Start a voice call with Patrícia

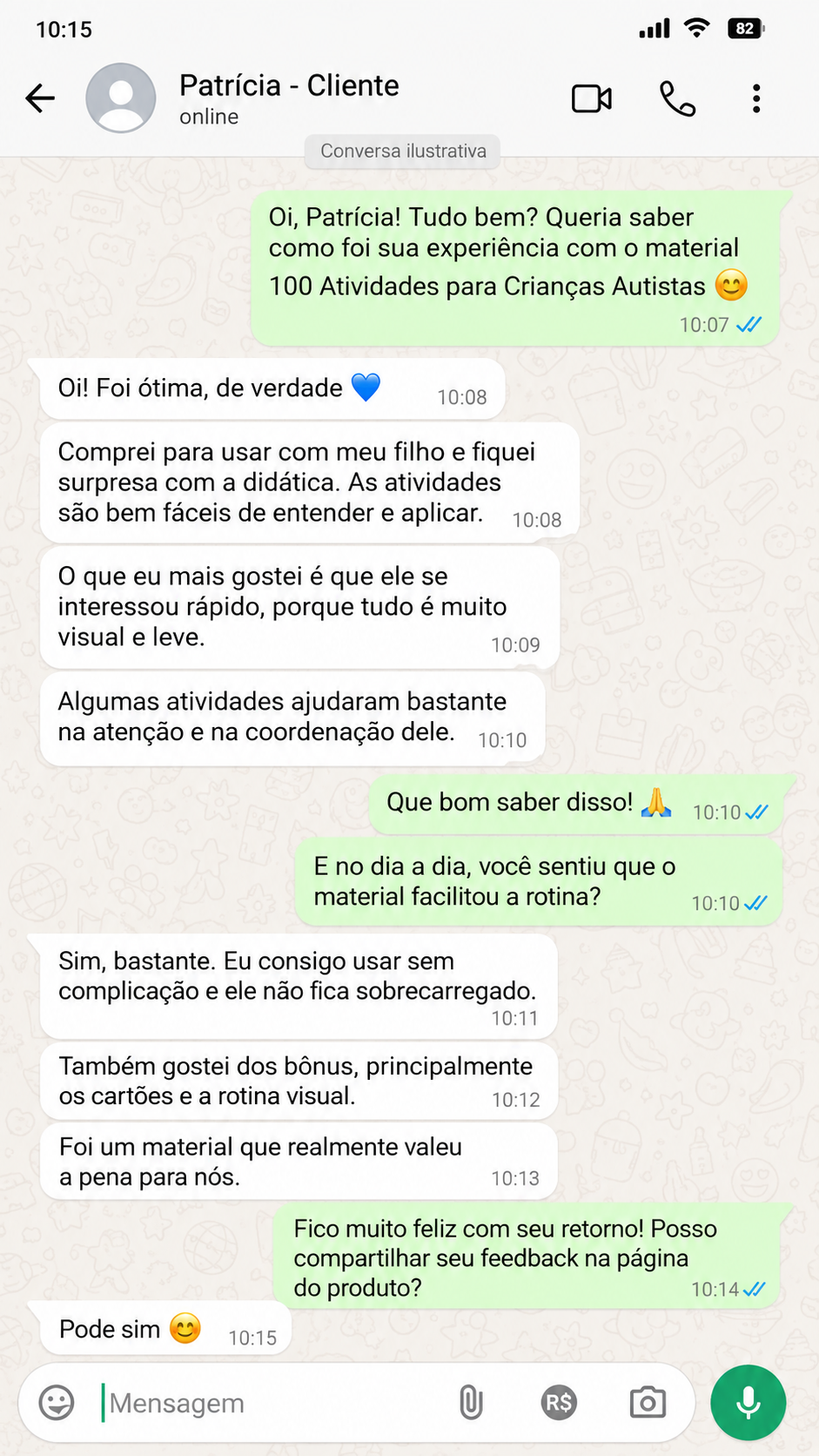pyautogui.click(x=677, y=98)
